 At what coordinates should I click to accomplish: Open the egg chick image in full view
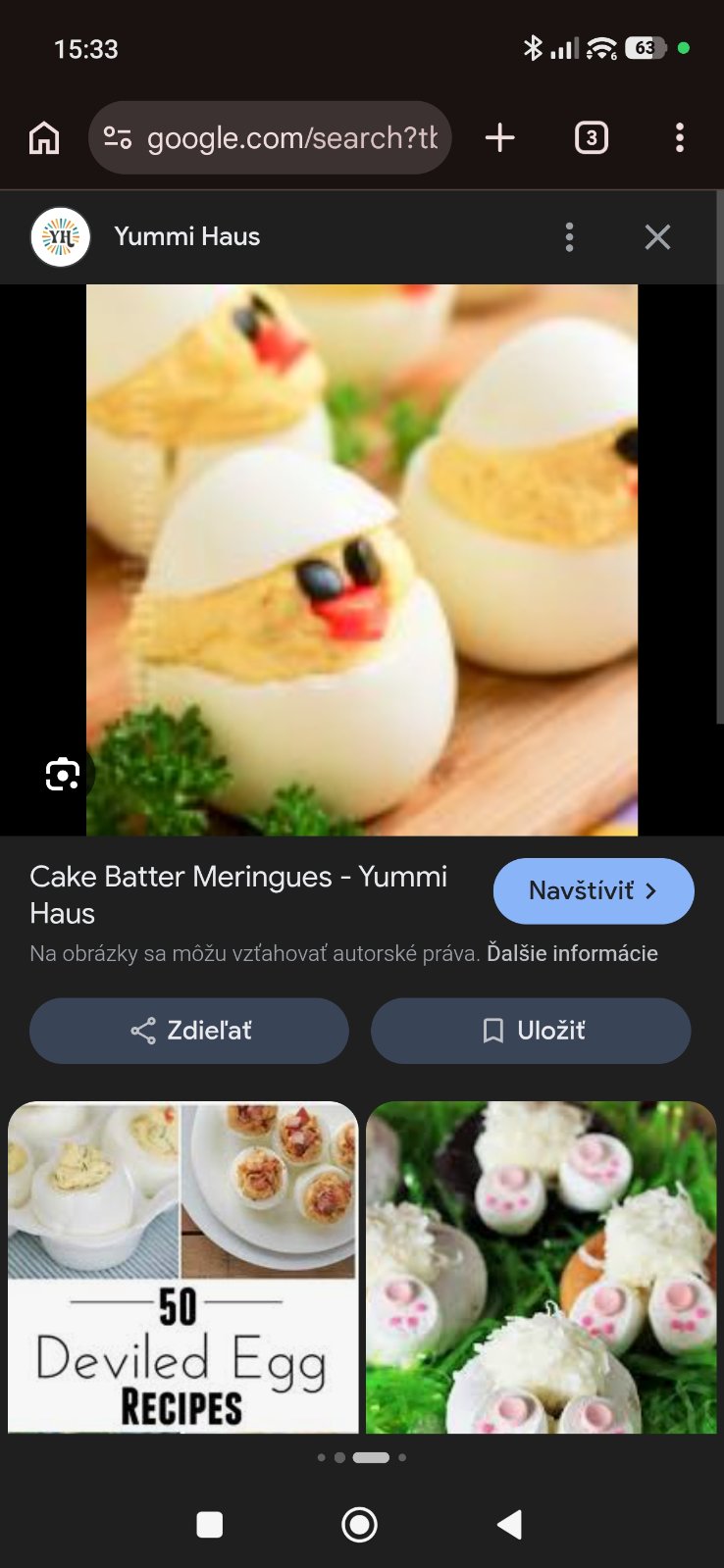click(x=362, y=559)
